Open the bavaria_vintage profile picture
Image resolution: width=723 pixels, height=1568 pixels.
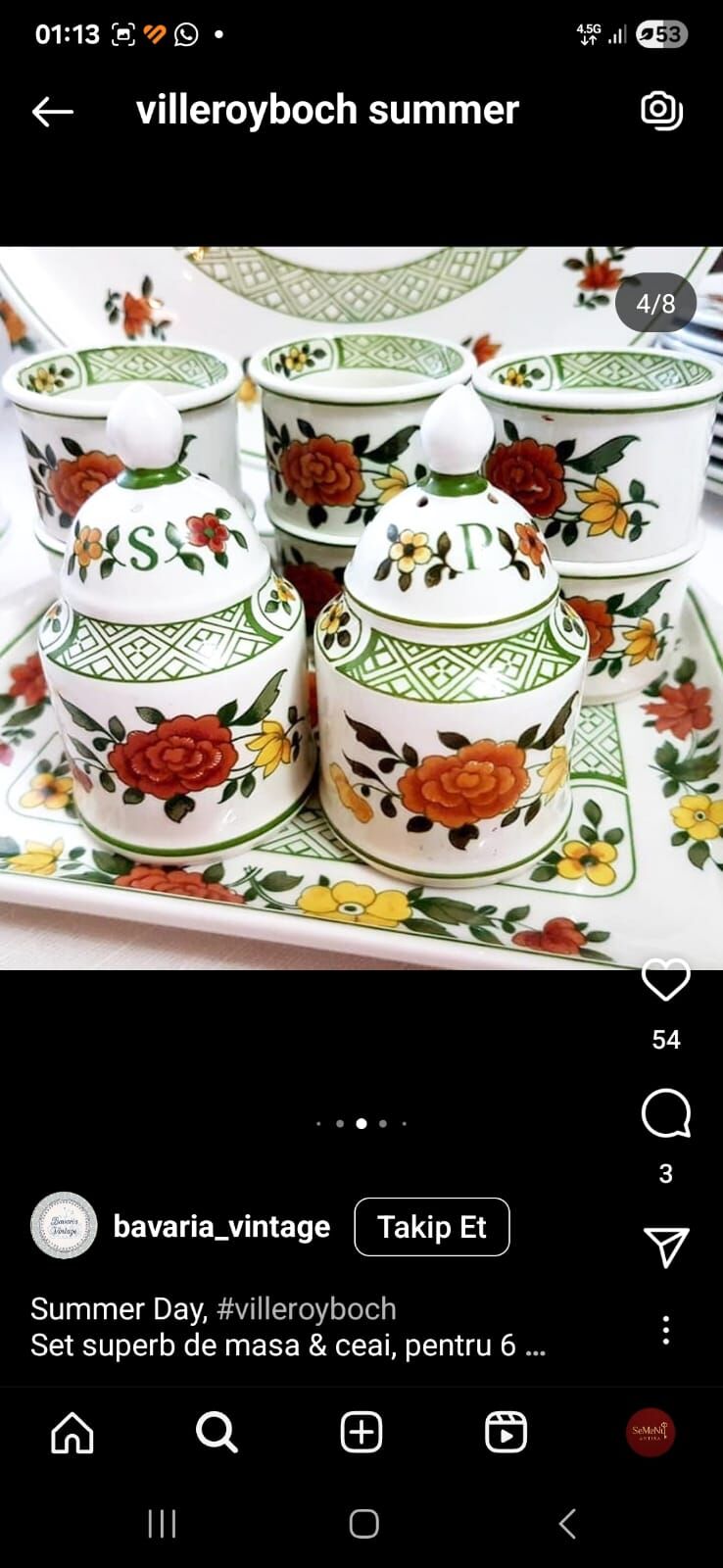64,1225
